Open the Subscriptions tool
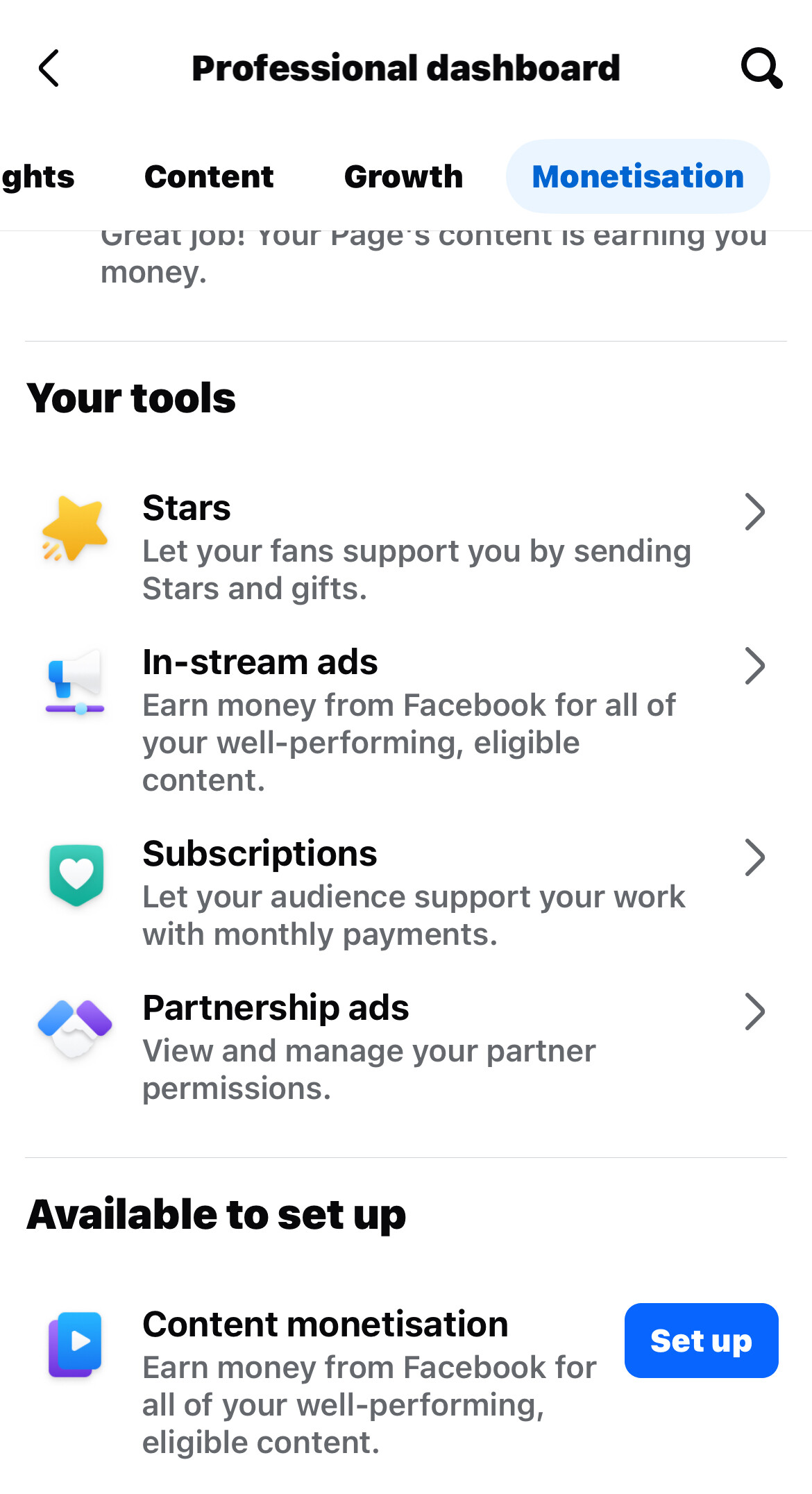The width and height of the screenshot is (812, 1494). (406, 893)
